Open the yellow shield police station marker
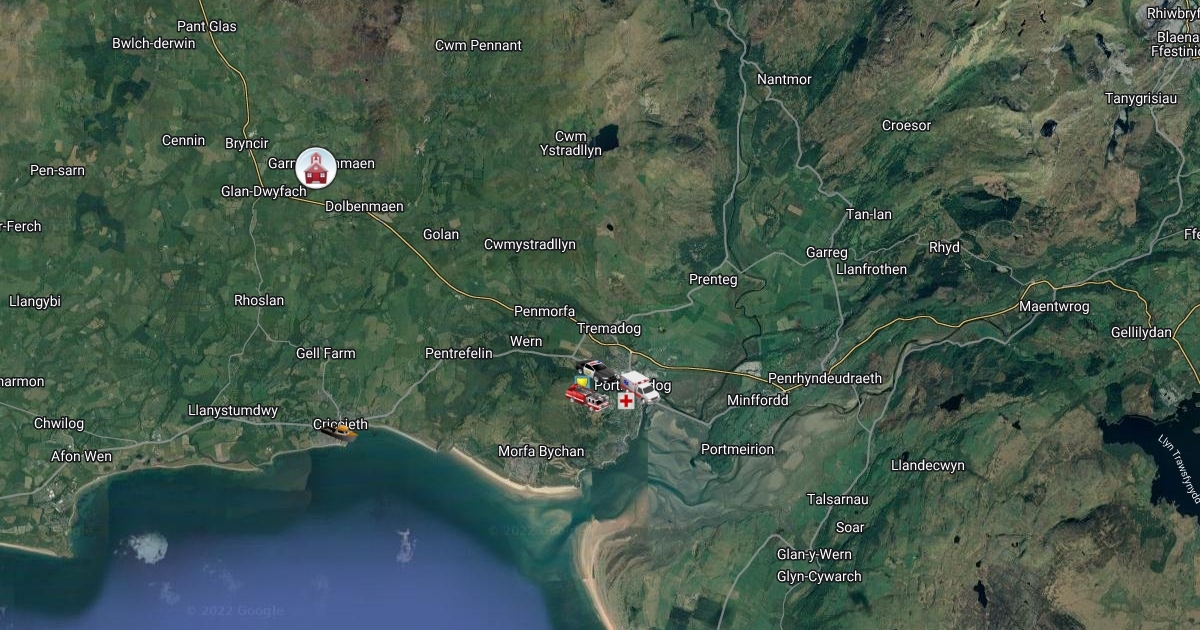 pos(580,381)
